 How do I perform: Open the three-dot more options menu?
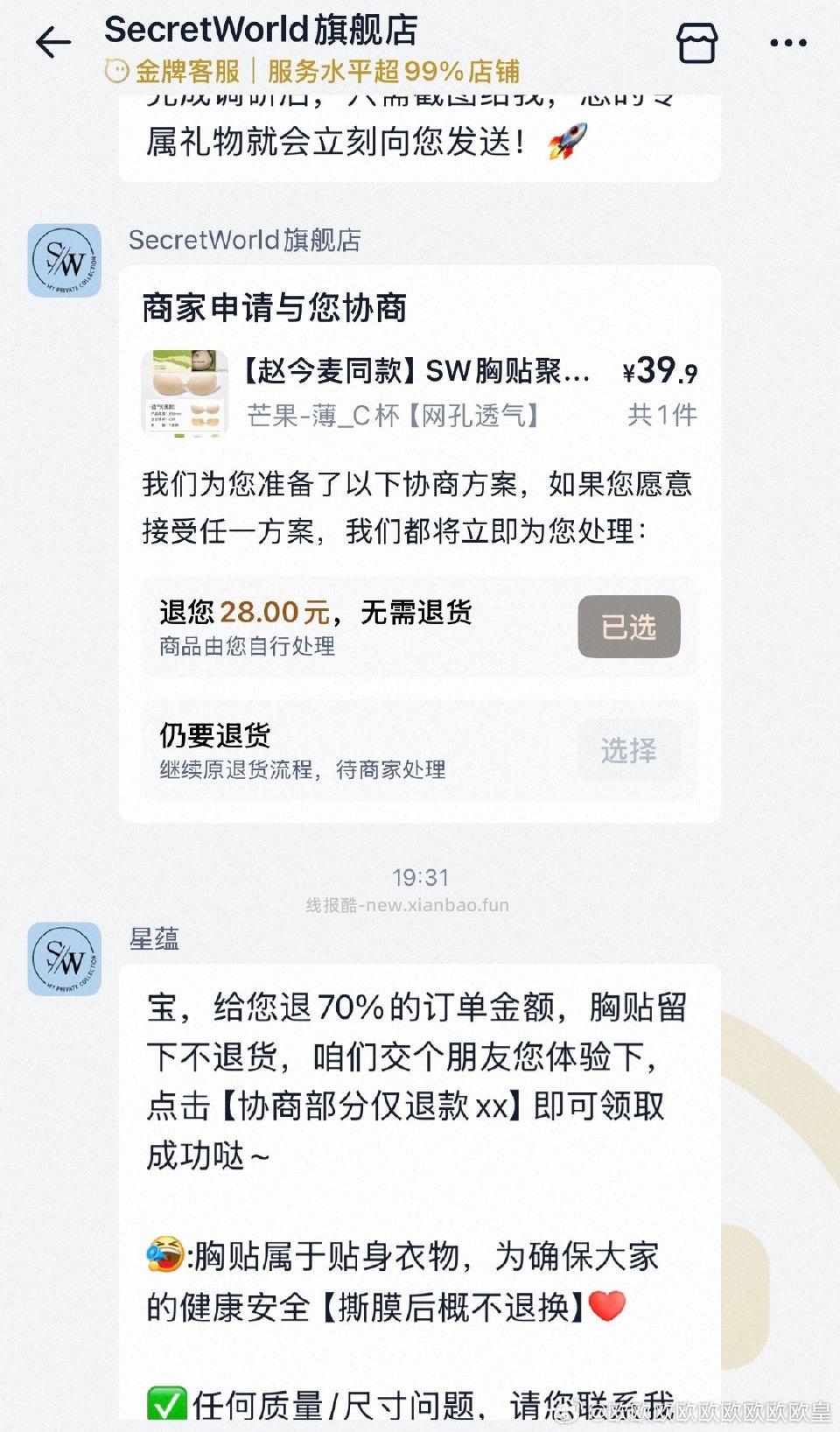pyautogui.click(x=787, y=42)
